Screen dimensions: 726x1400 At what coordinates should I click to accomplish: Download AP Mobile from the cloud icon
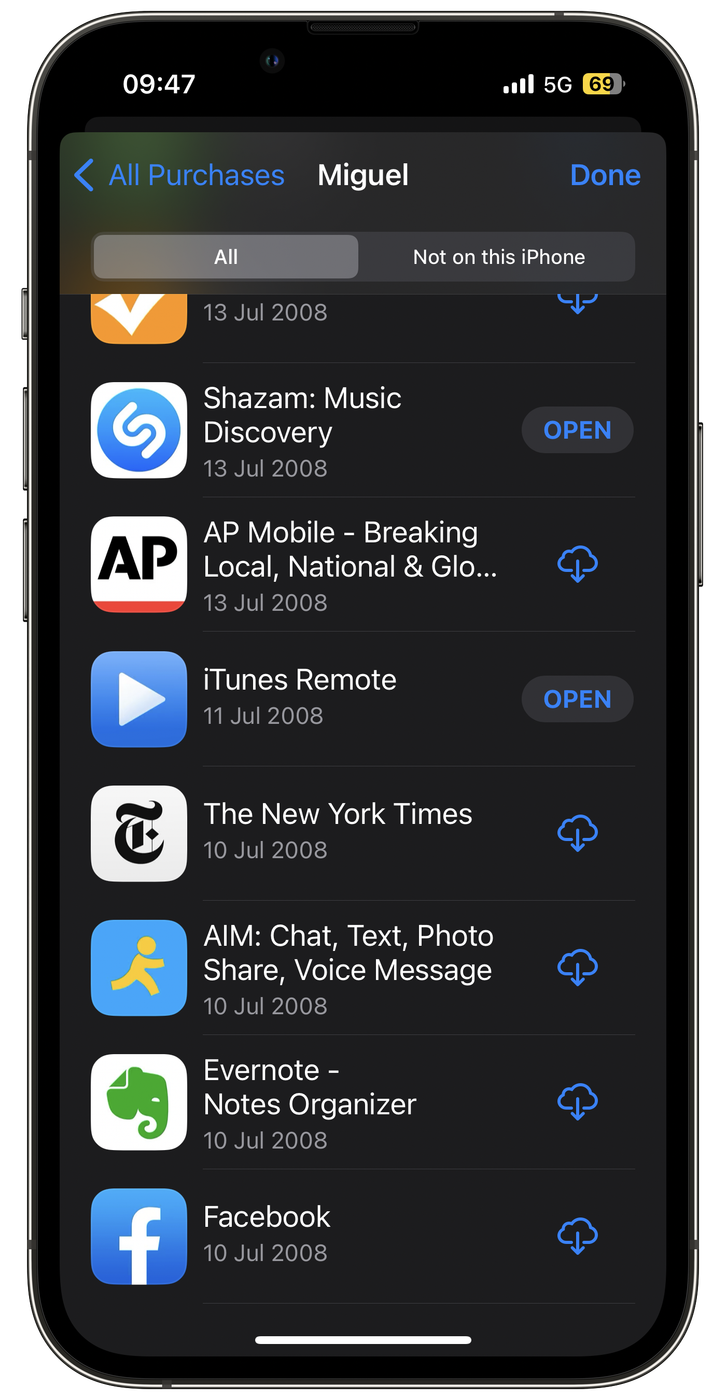point(577,565)
